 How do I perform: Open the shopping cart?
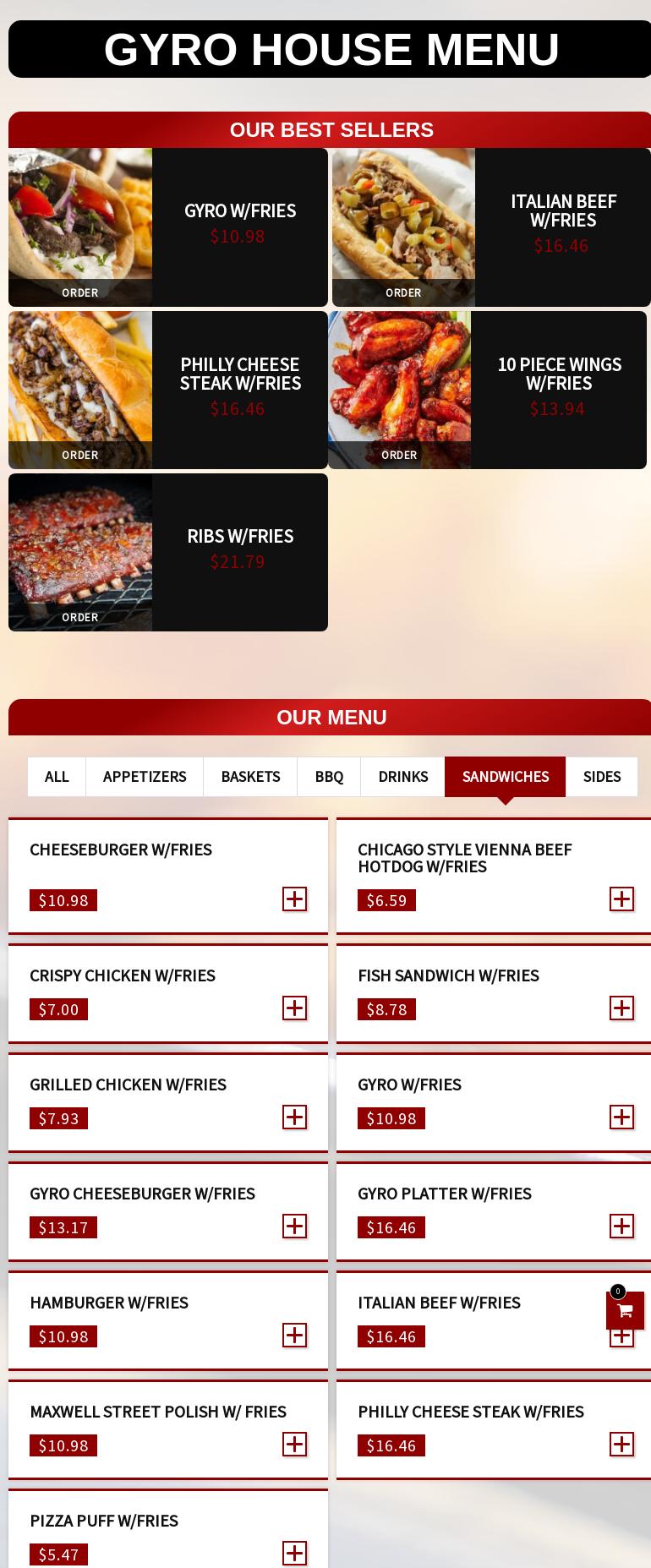point(625,1310)
